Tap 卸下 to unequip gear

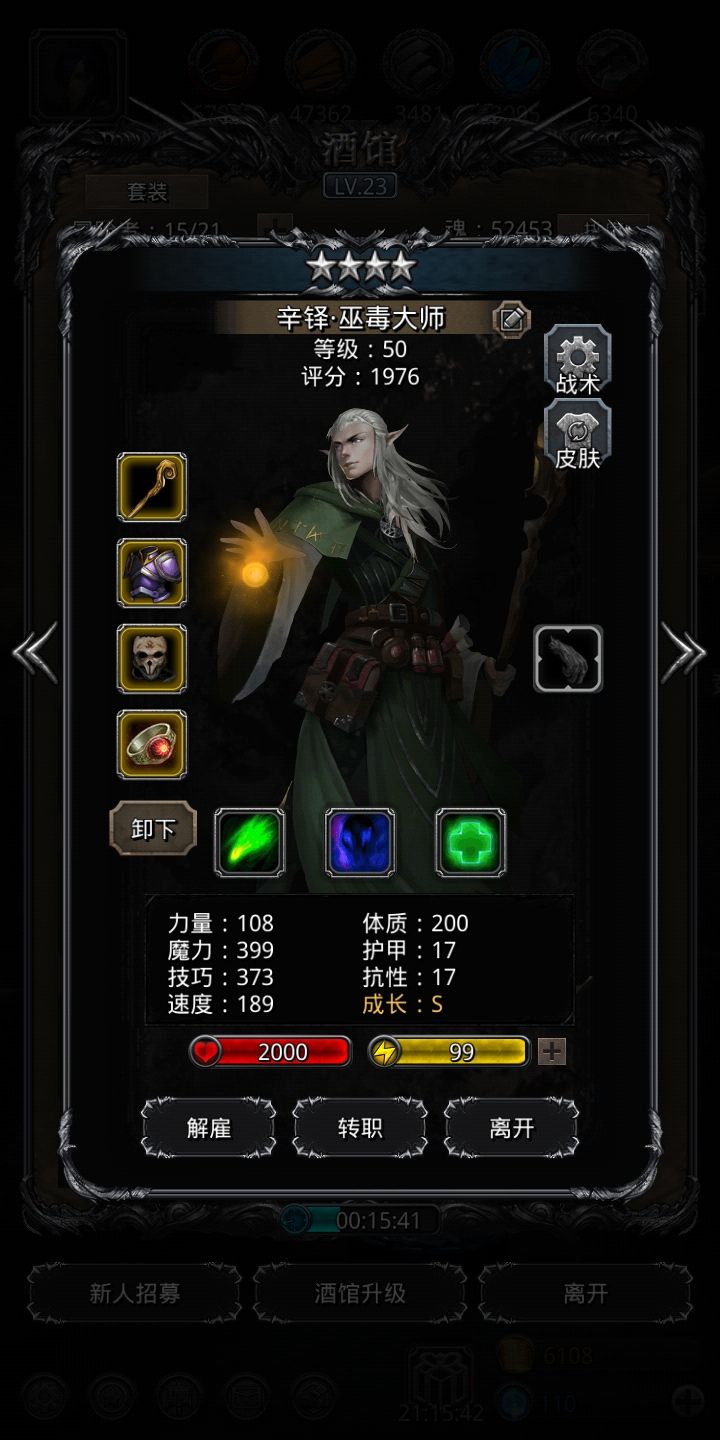click(153, 829)
